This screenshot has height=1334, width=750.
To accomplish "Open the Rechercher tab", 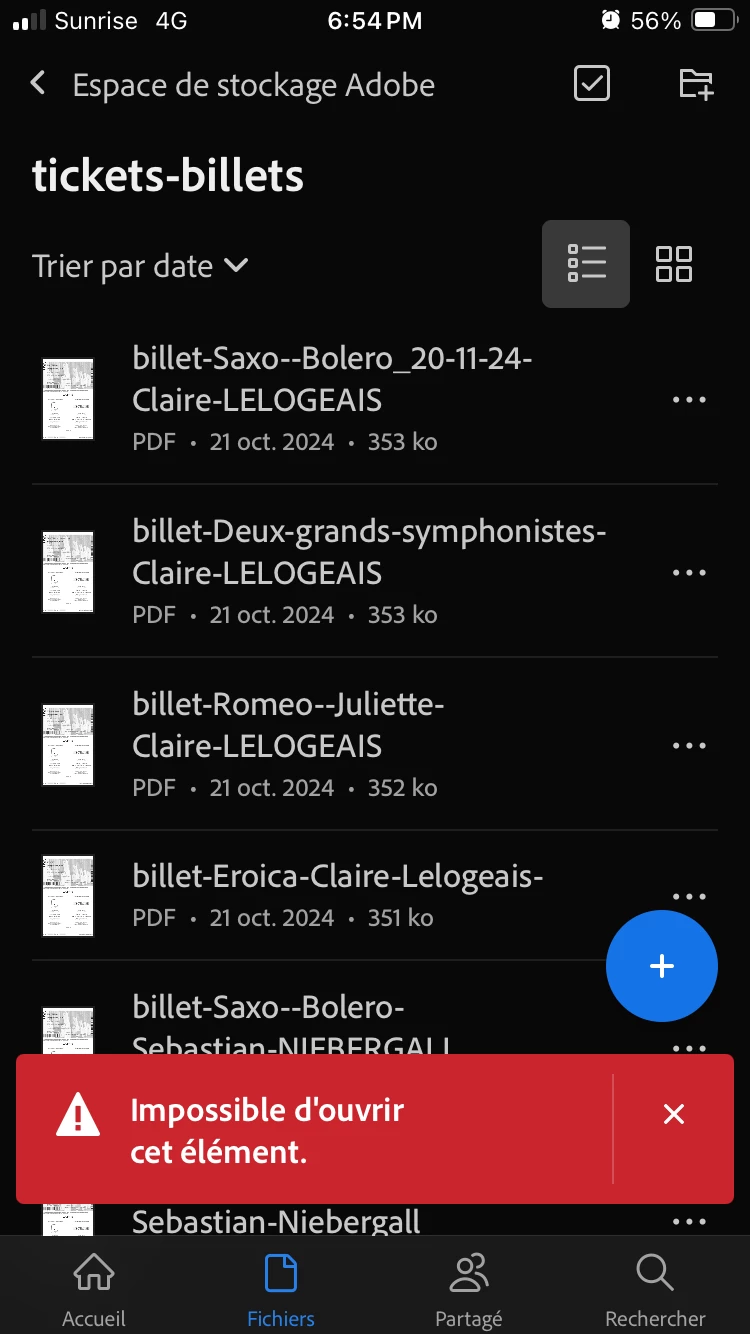I will (x=655, y=1290).
